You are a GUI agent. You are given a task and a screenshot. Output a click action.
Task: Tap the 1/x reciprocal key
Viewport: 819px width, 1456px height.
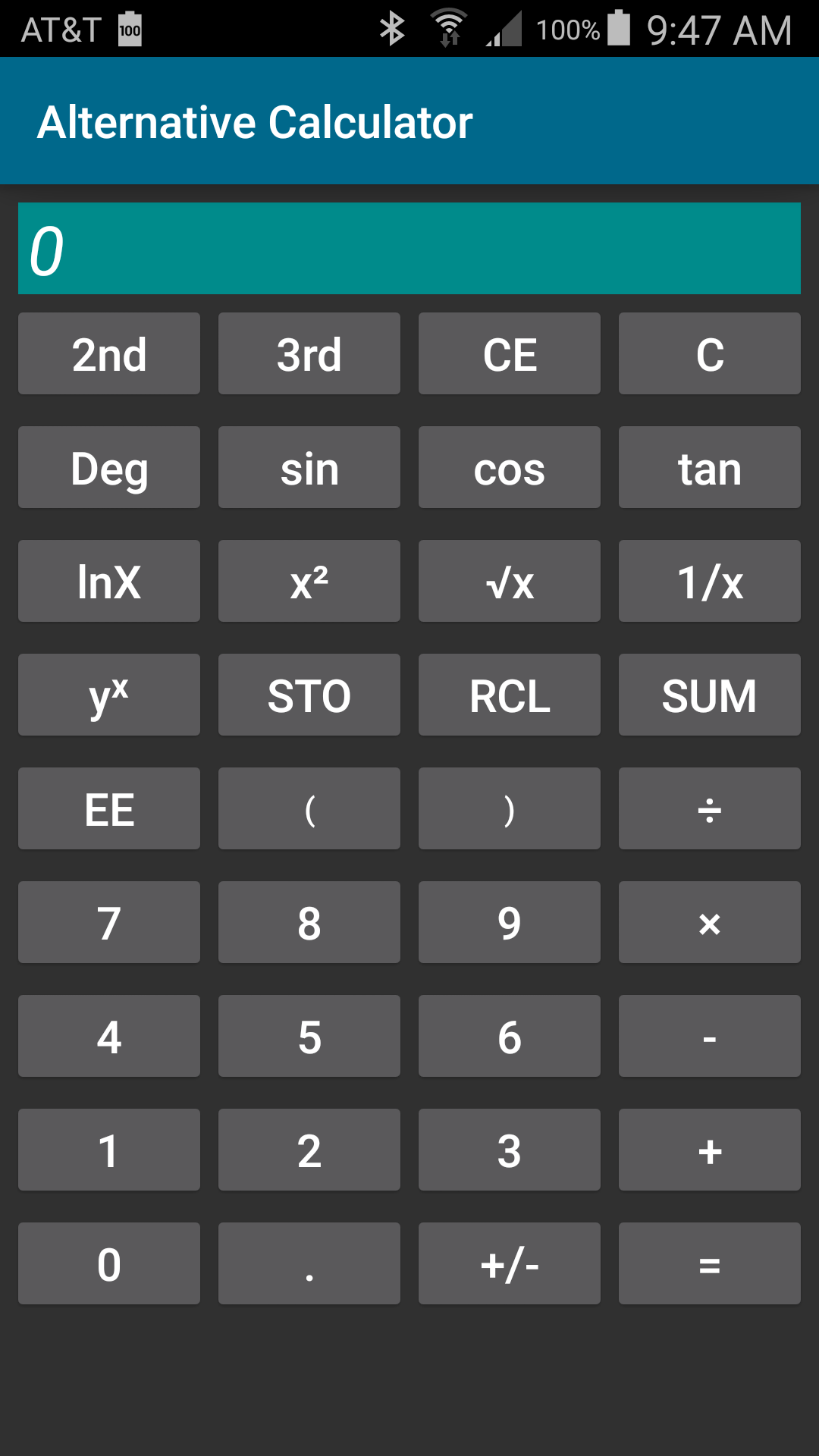click(x=710, y=581)
